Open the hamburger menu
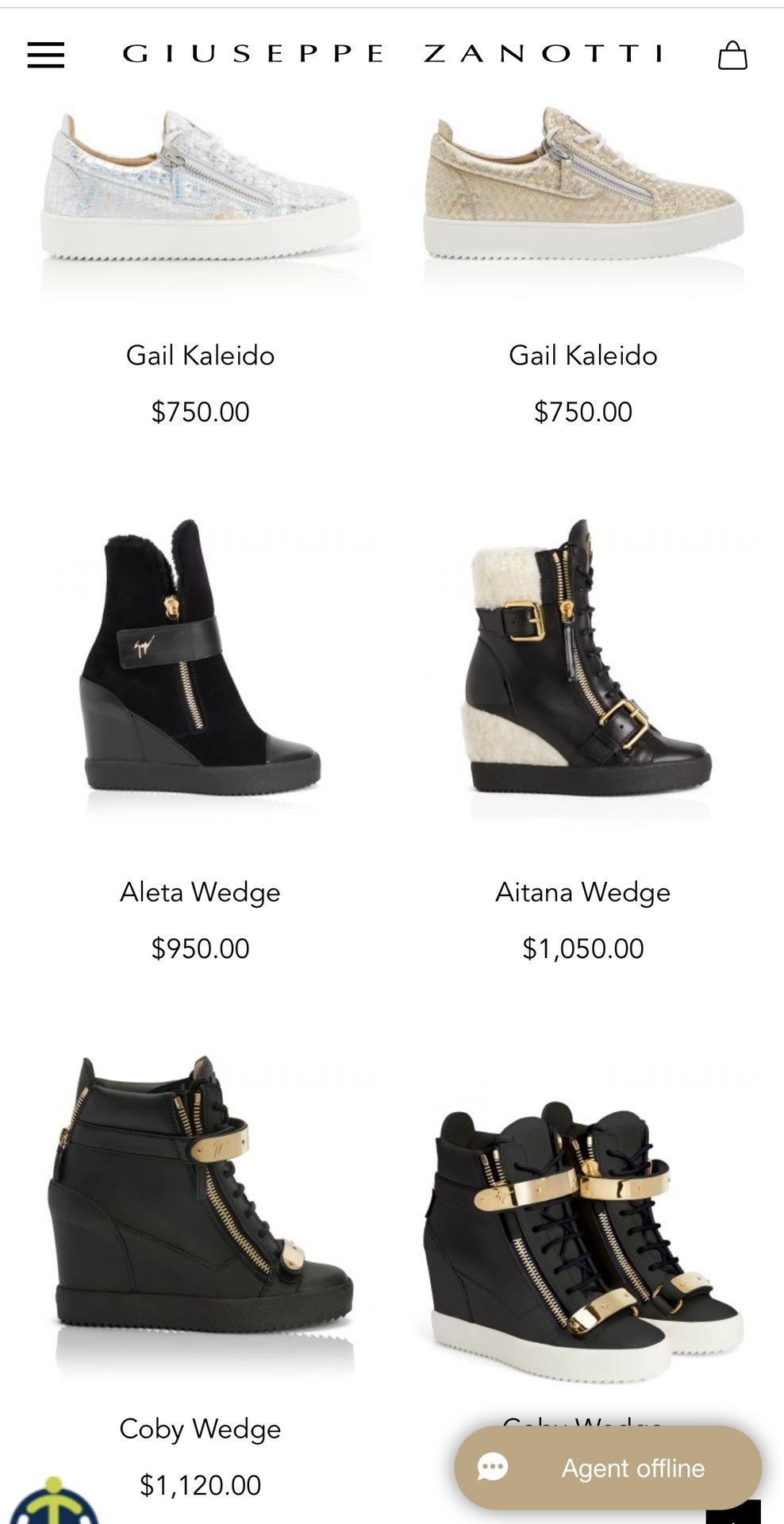784x1524 pixels. tap(46, 55)
